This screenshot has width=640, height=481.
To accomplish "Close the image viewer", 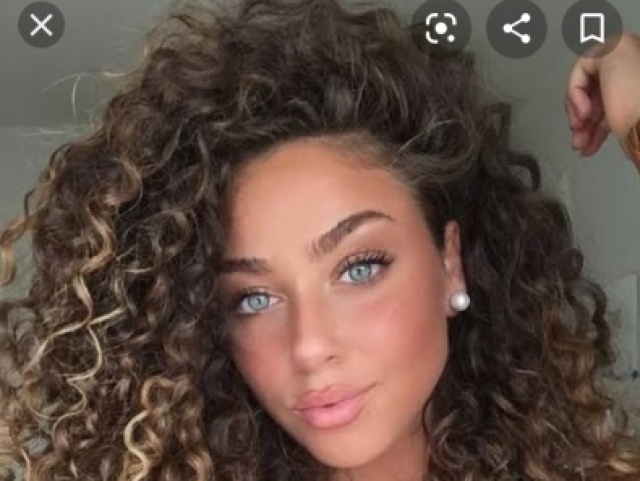I will 41,25.
